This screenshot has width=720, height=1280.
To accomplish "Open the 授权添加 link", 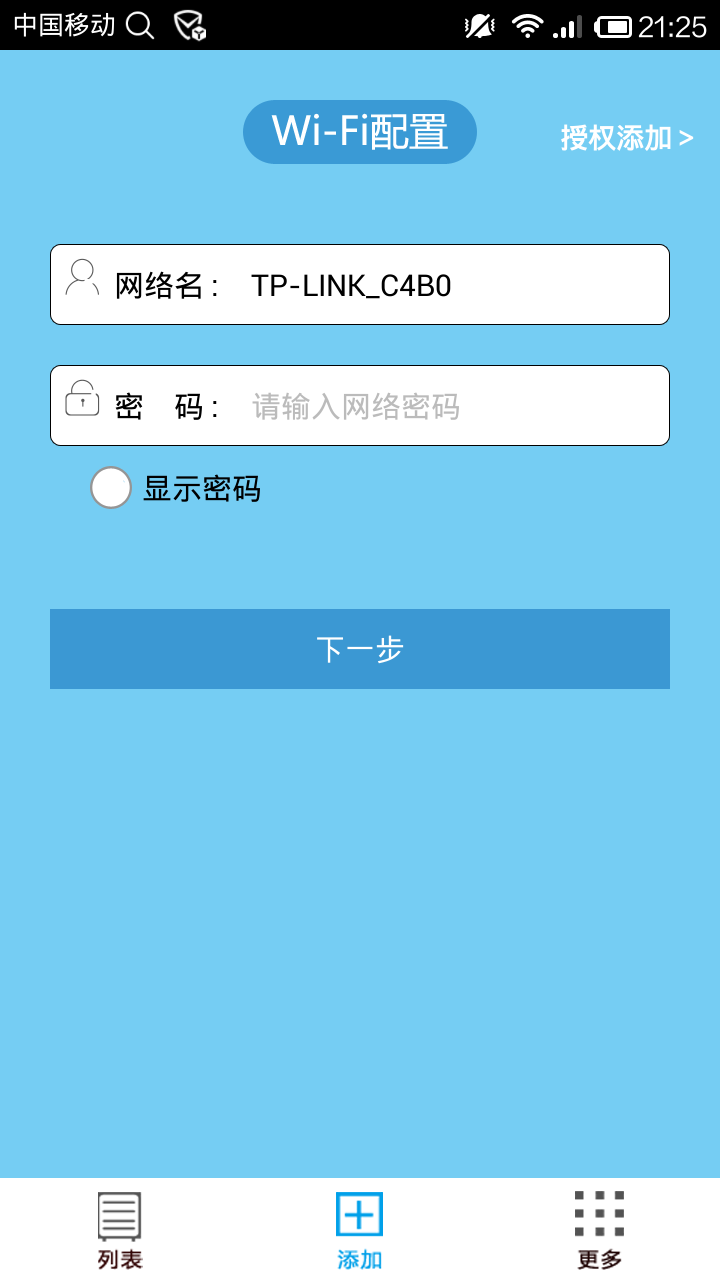I will pyautogui.click(x=627, y=138).
